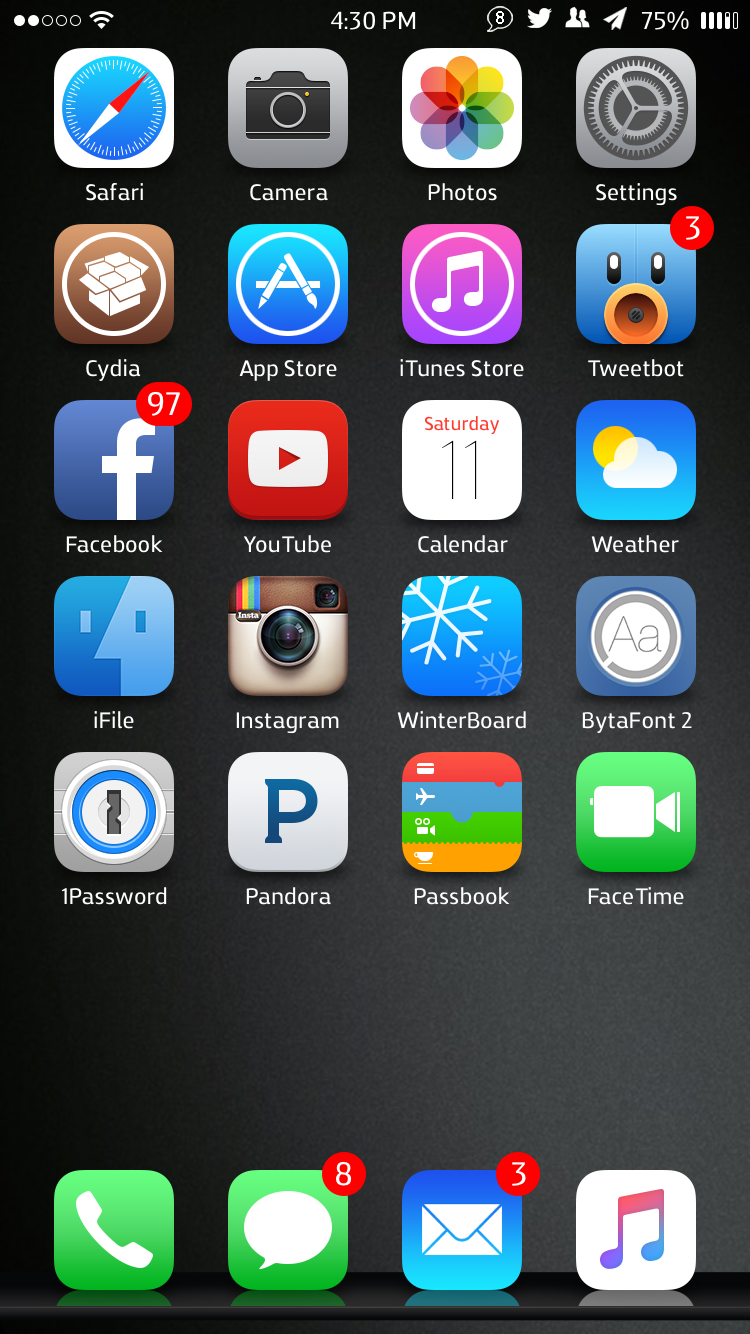This screenshot has height=1334, width=750.
Task: Open Pandora
Action: tap(288, 812)
